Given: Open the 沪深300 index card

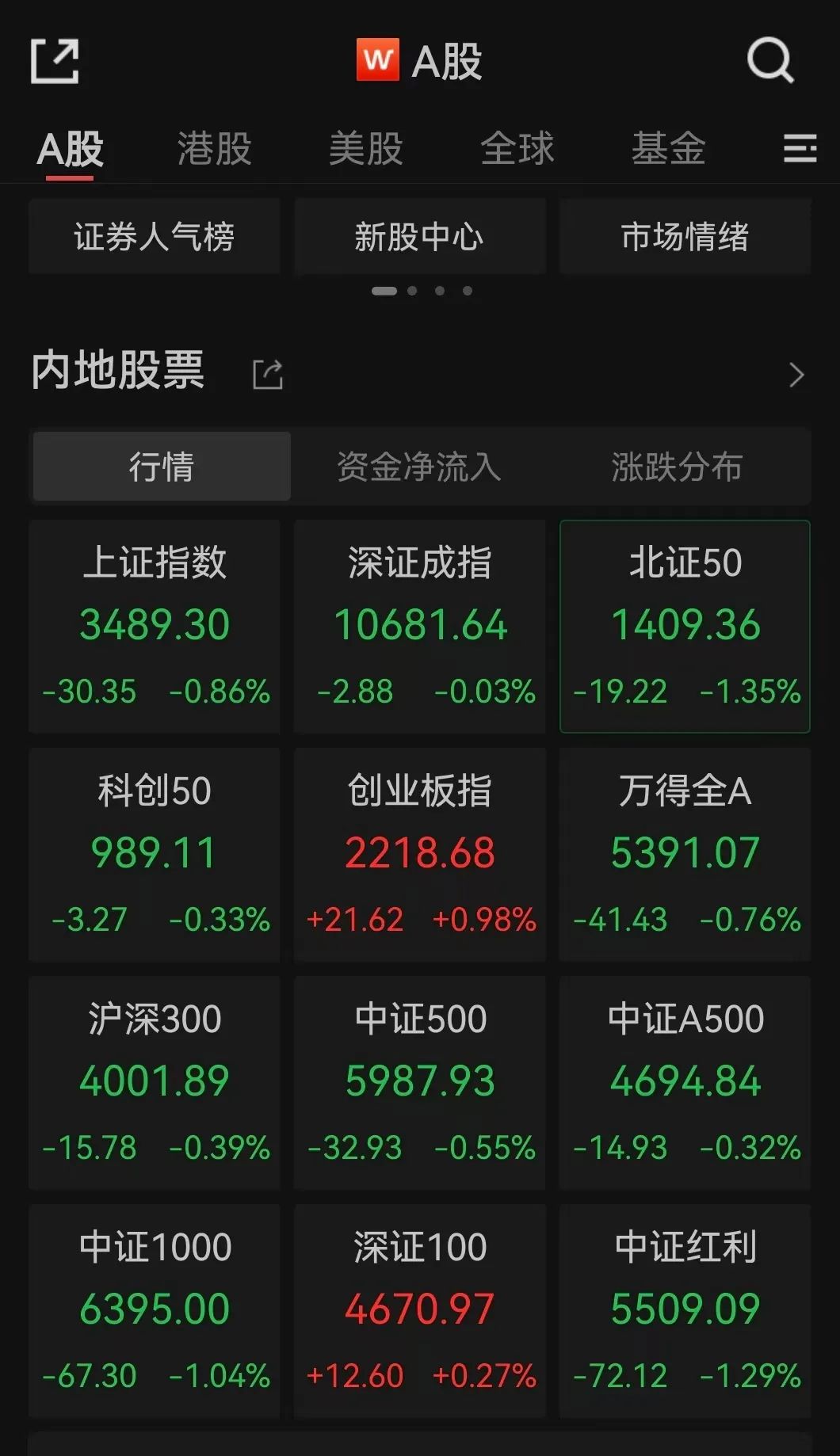Looking at the screenshot, I should tap(155, 1083).
